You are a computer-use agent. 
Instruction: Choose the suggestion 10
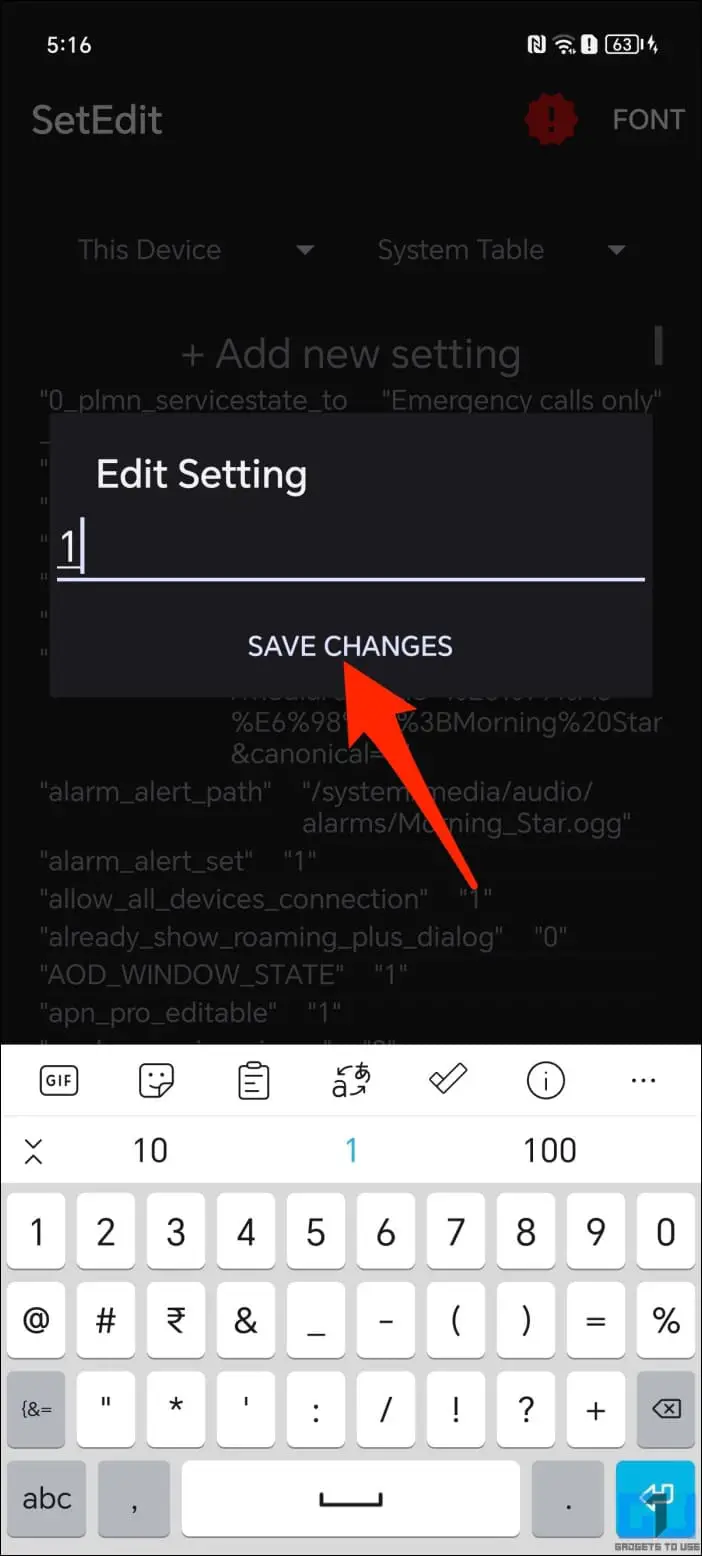[x=150, y=1150]
